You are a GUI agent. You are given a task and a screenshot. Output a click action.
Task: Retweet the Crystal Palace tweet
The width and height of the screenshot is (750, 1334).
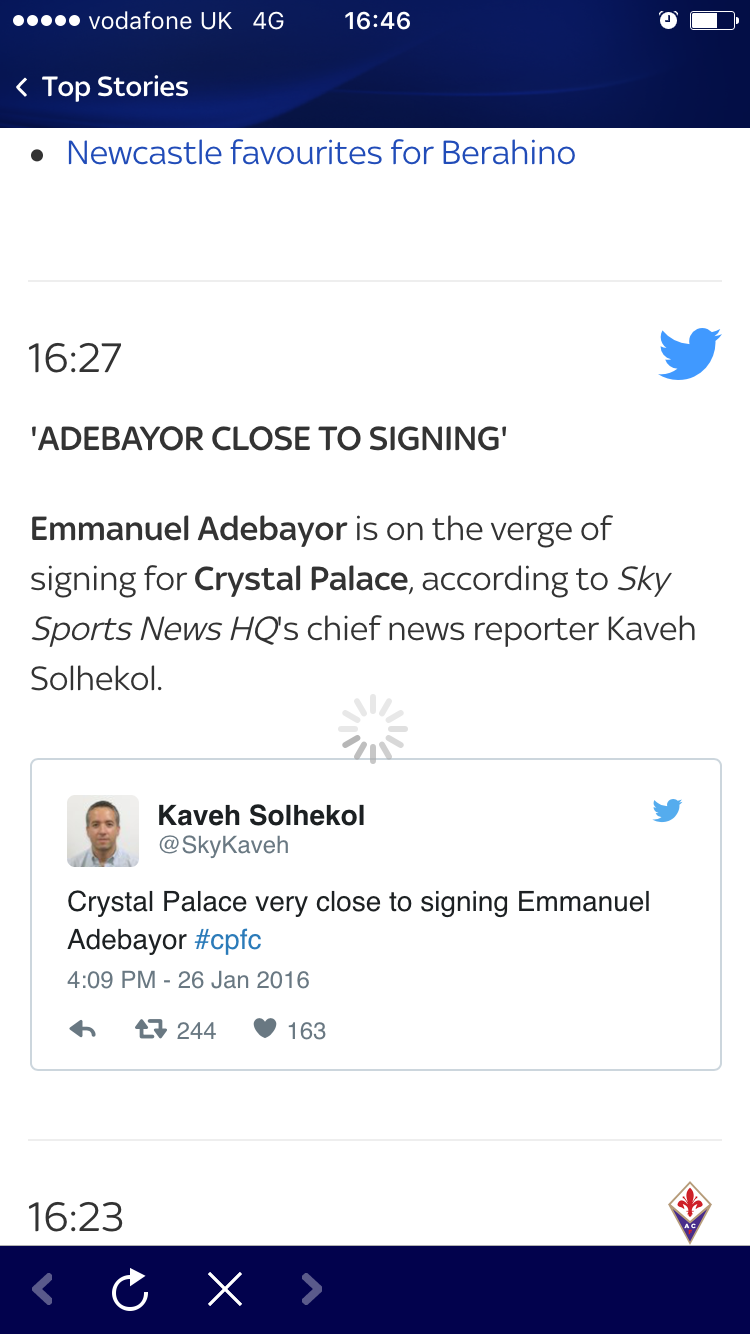(152, 1029)
